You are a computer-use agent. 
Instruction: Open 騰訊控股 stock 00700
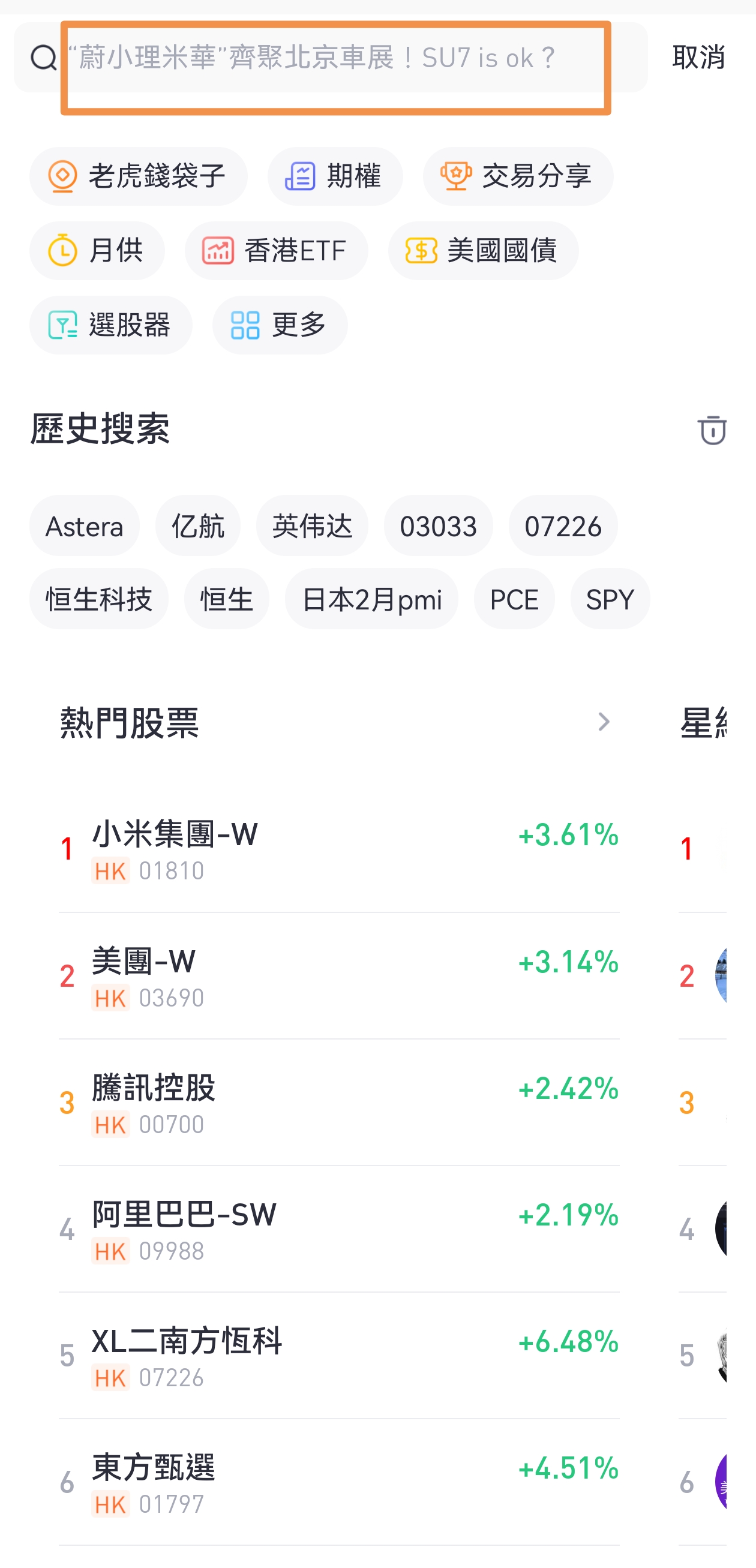(x=338, y=1104)
